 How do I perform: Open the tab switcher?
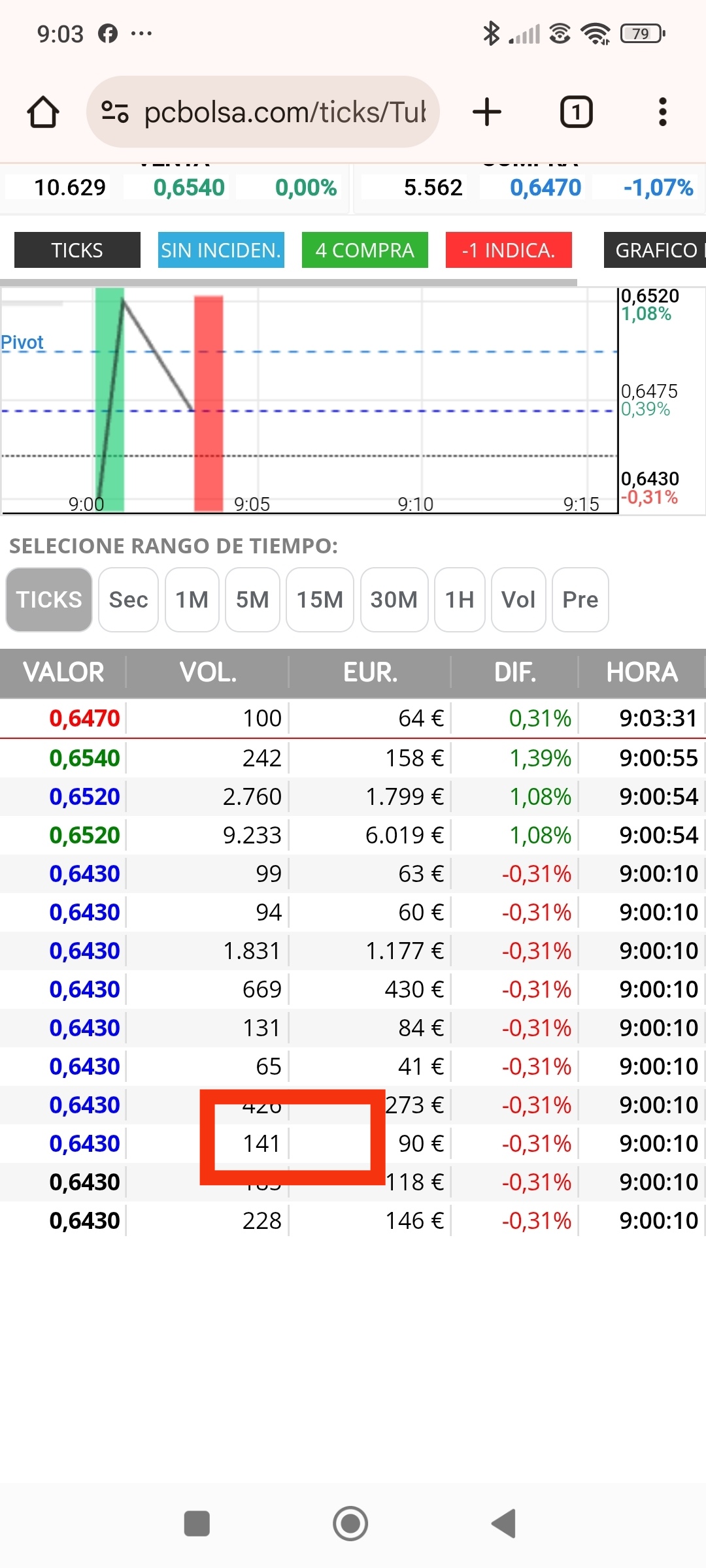[576, 112]
